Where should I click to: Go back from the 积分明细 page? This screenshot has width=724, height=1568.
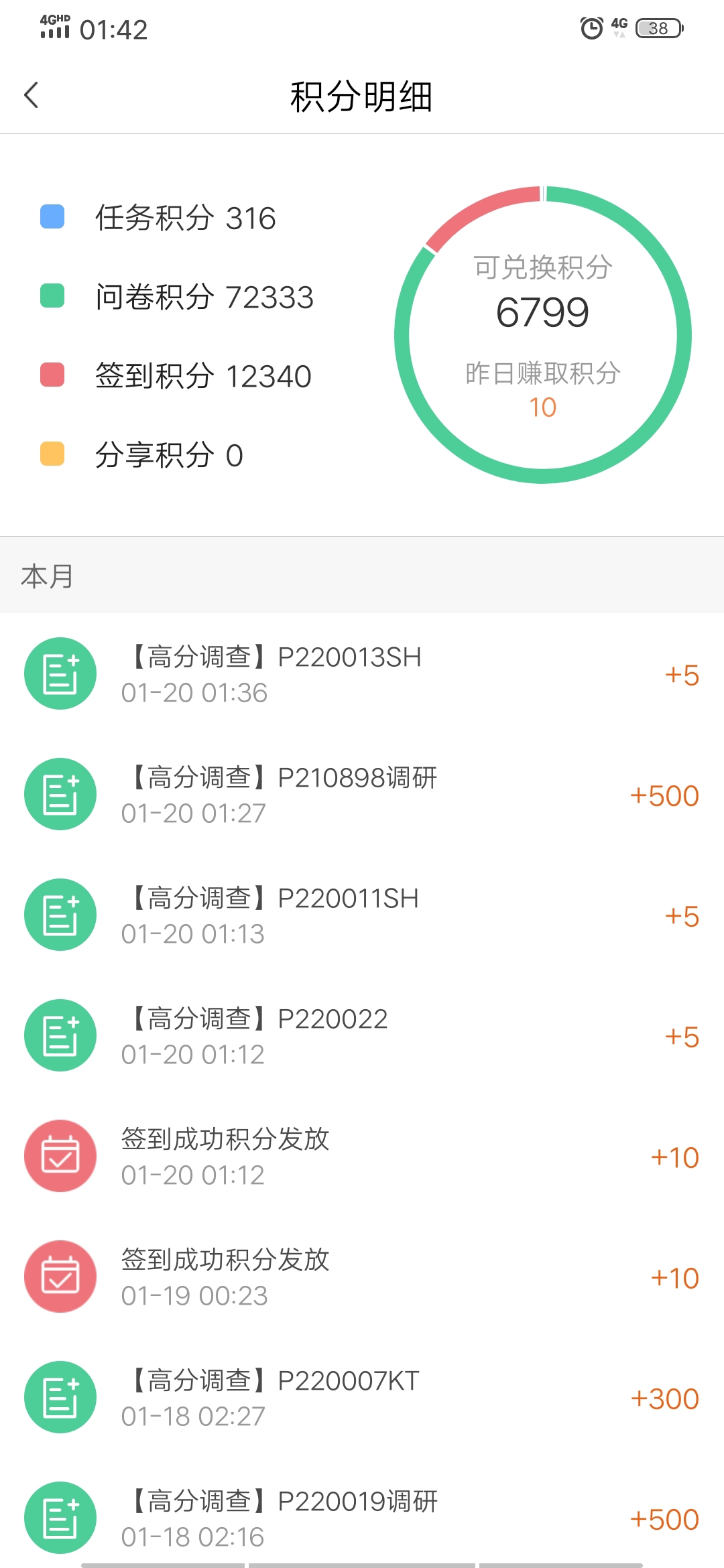(x=32, y=95)
